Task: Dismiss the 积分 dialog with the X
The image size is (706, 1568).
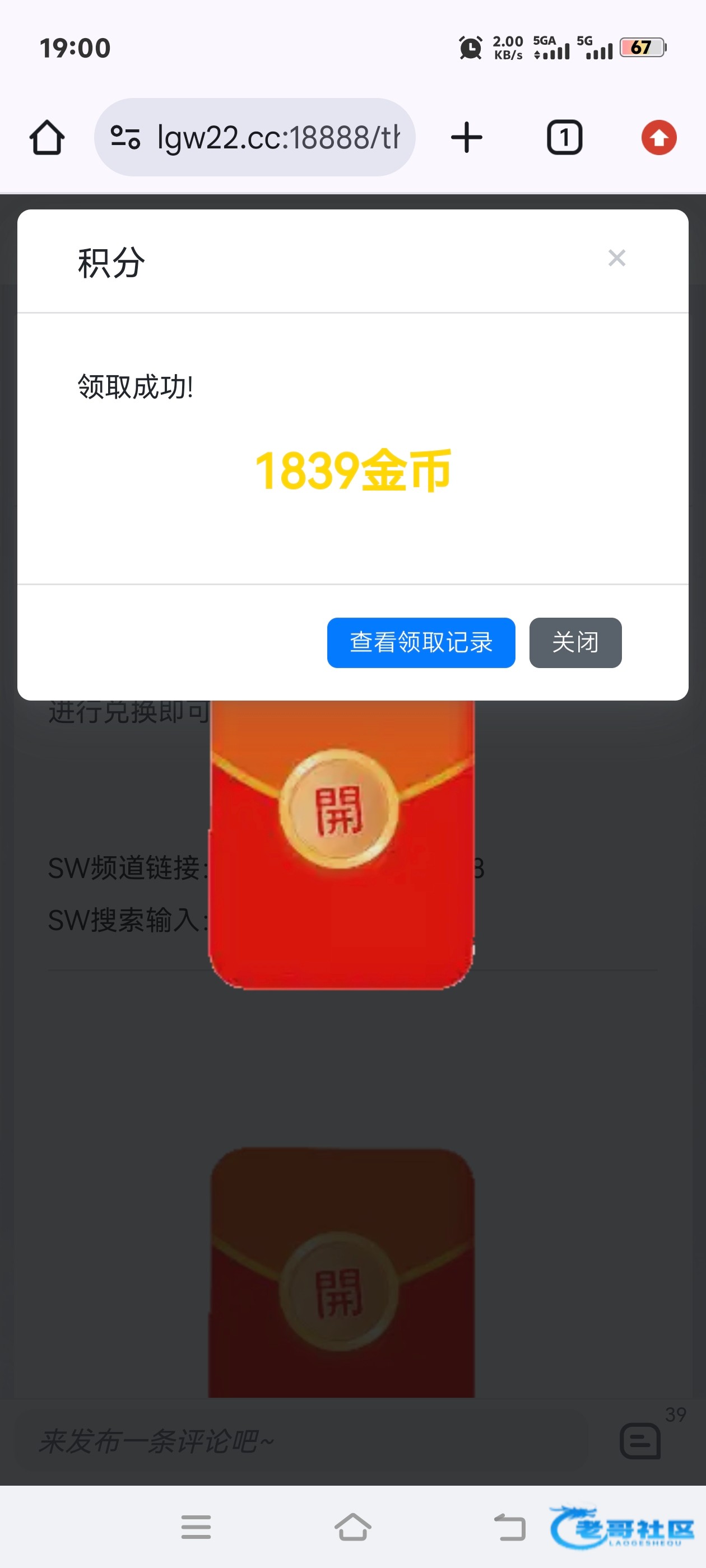Action: [x=616, y=258]
